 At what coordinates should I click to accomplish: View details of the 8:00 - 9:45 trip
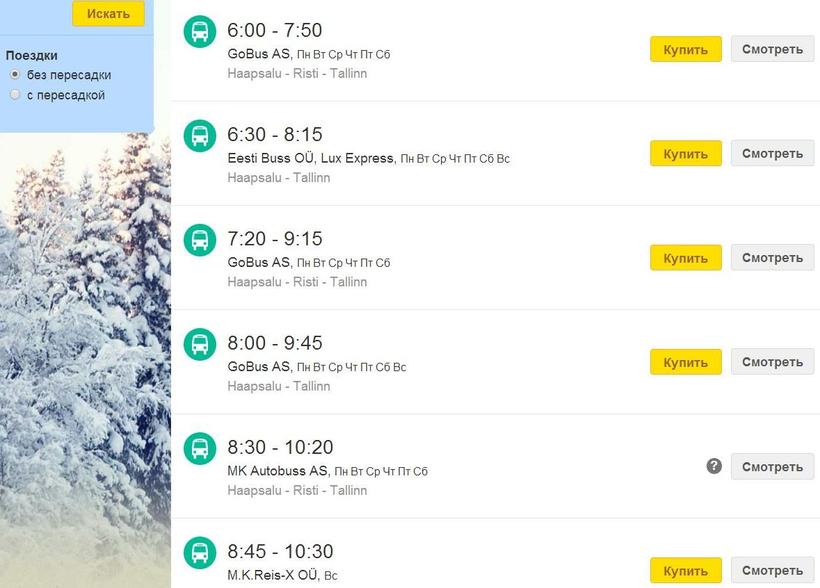[772, 361]
